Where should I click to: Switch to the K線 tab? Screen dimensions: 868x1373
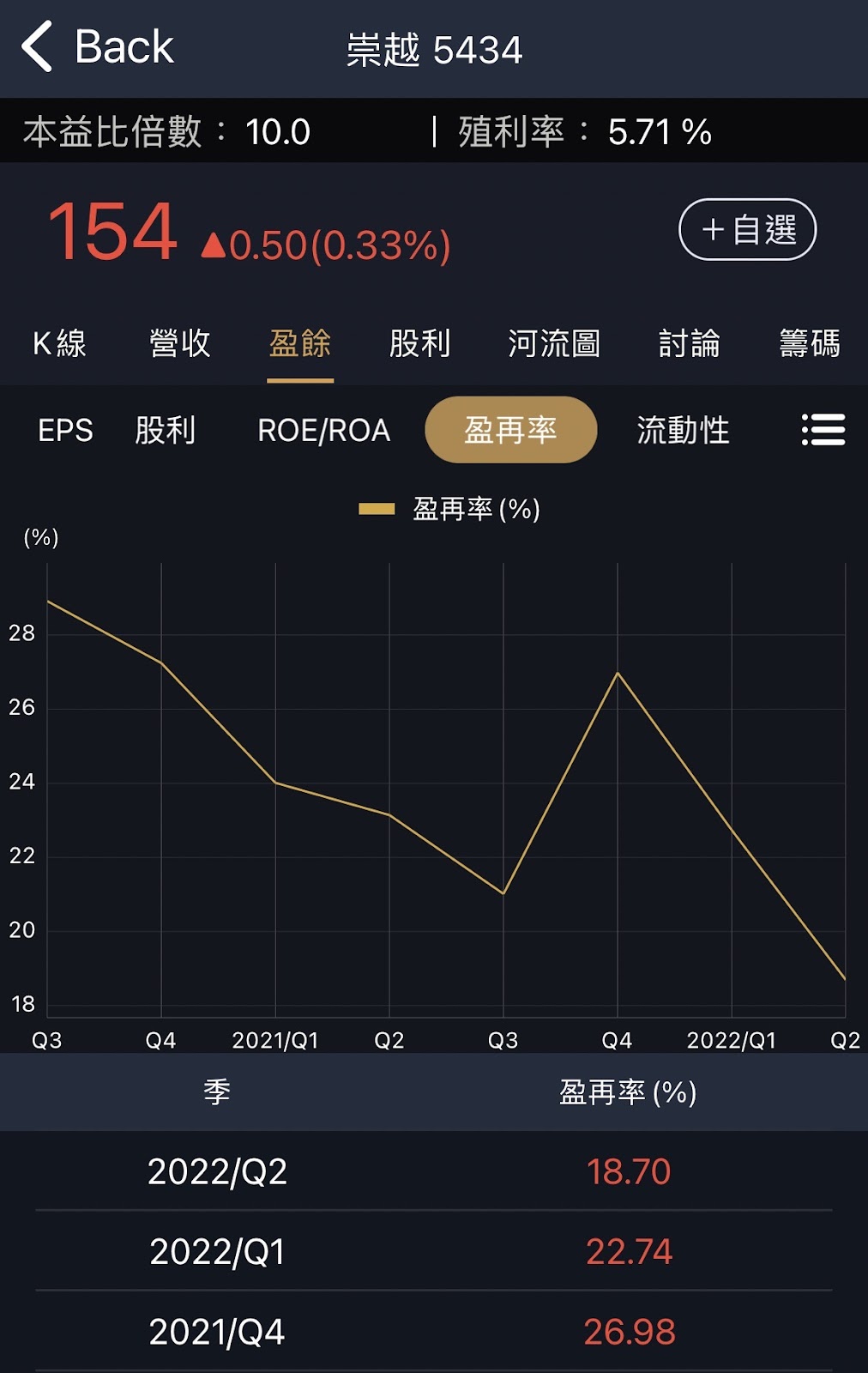tap(59, 344)
